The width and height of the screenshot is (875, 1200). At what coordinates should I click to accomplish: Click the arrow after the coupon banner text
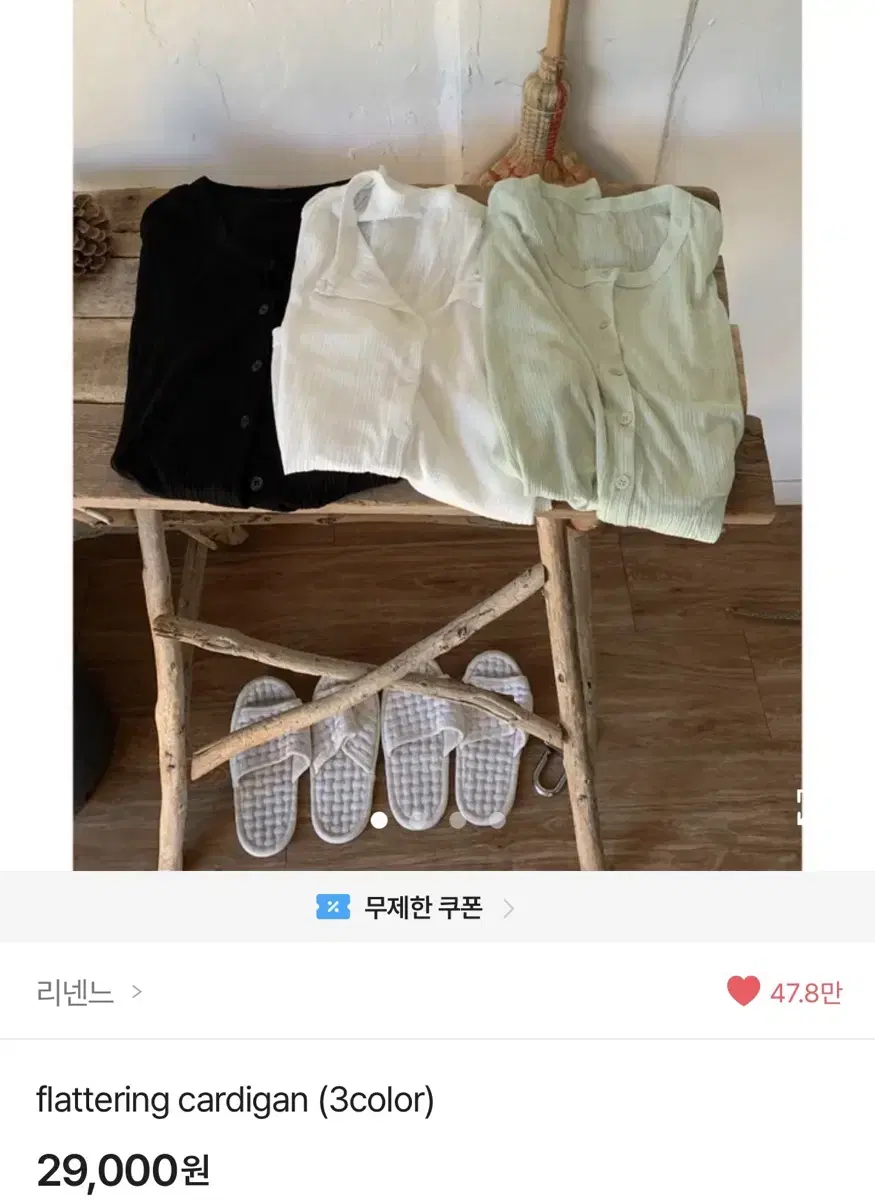click(510, 909)
